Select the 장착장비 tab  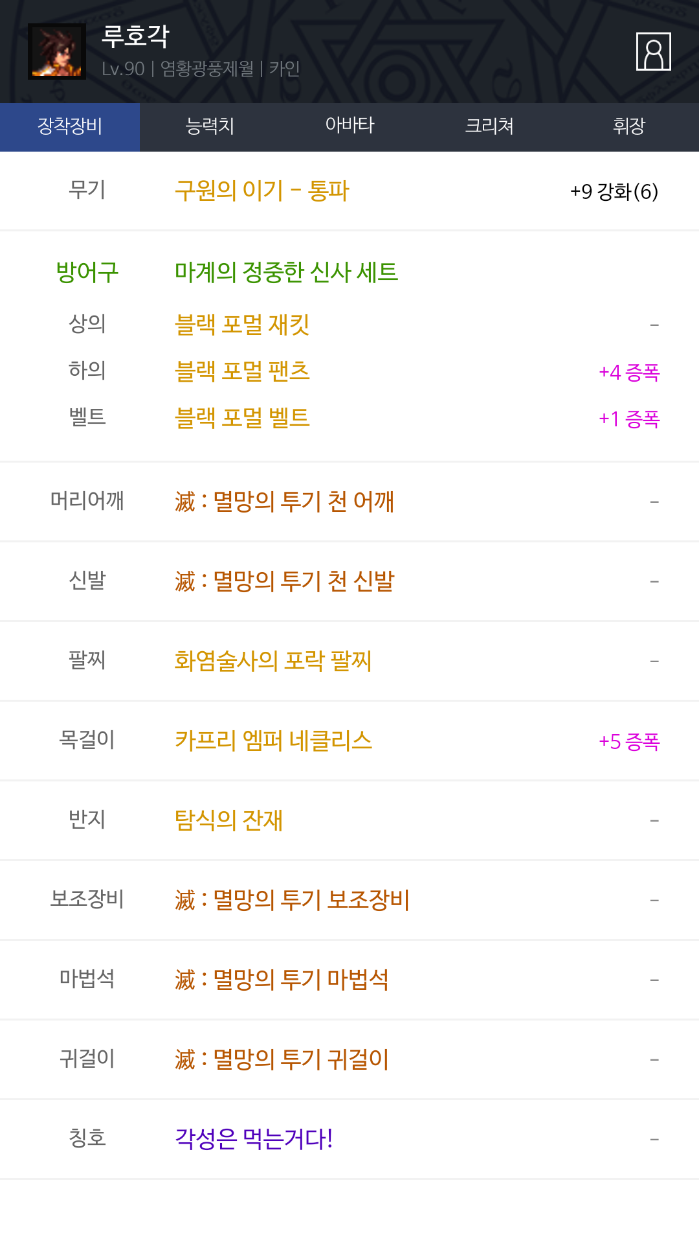pos(70,127)
